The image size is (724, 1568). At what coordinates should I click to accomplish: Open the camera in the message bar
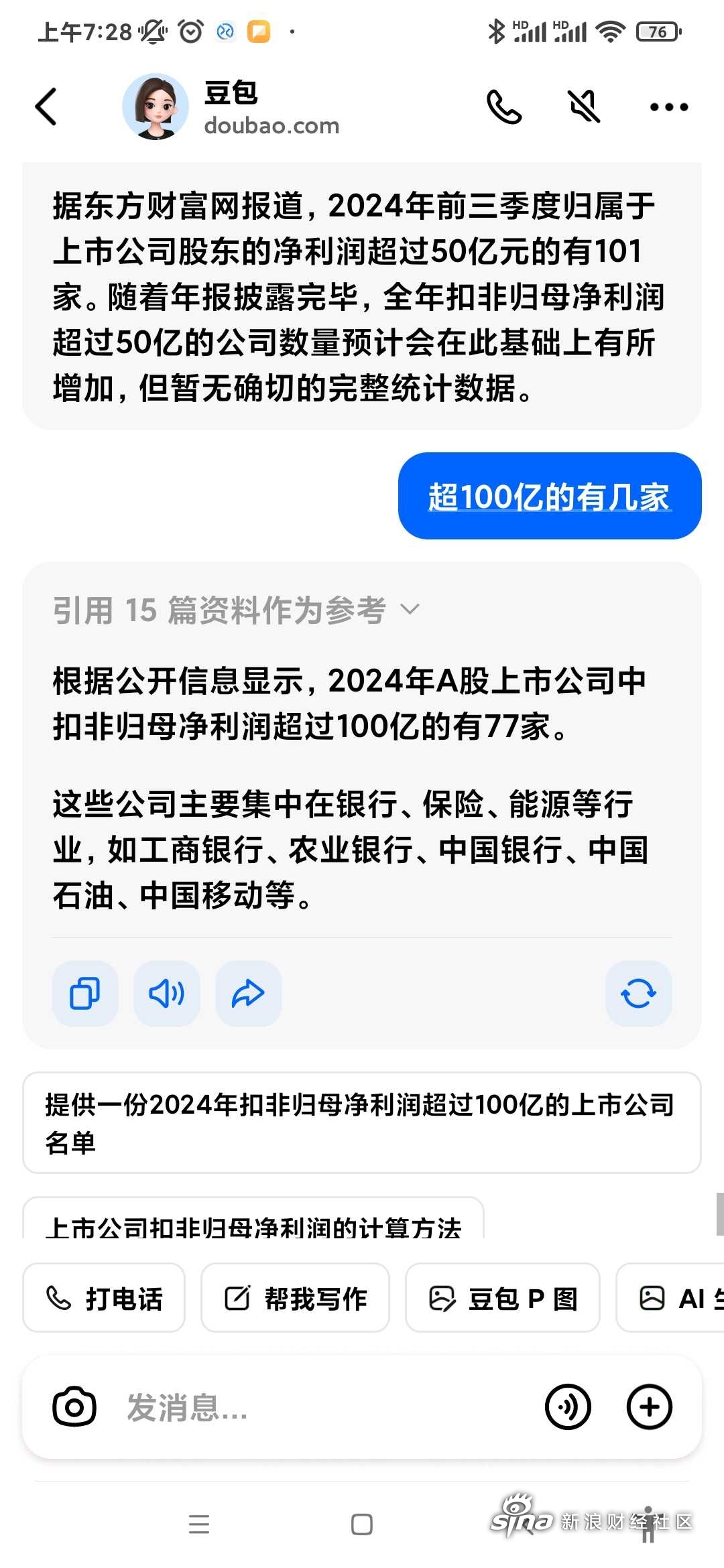click(74, 1407)
